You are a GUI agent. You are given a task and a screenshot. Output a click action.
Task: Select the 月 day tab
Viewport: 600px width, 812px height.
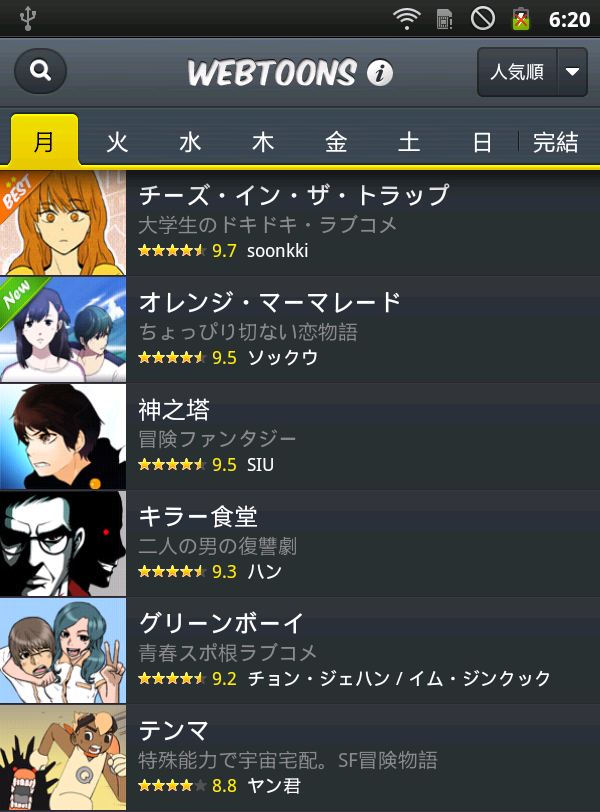click(x=44, y=141)
